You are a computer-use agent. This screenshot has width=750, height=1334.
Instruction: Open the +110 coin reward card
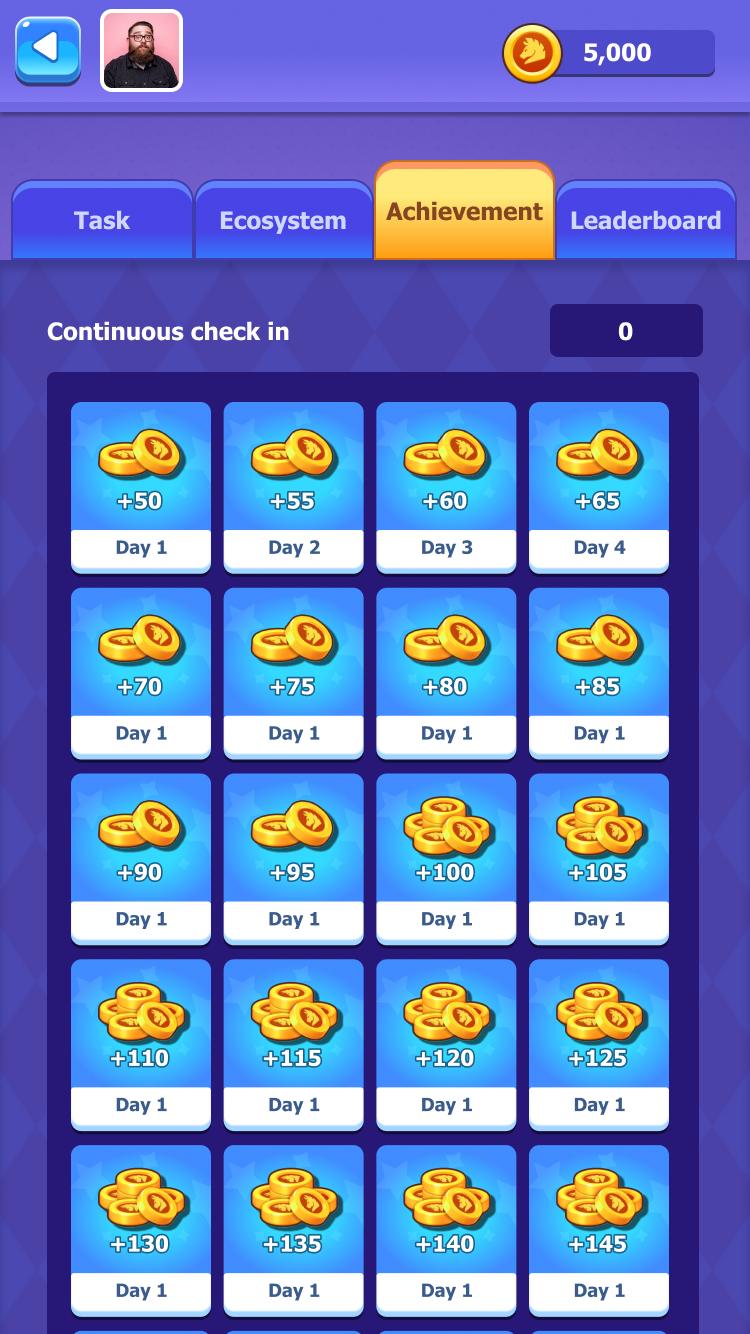pos(141,1044)
